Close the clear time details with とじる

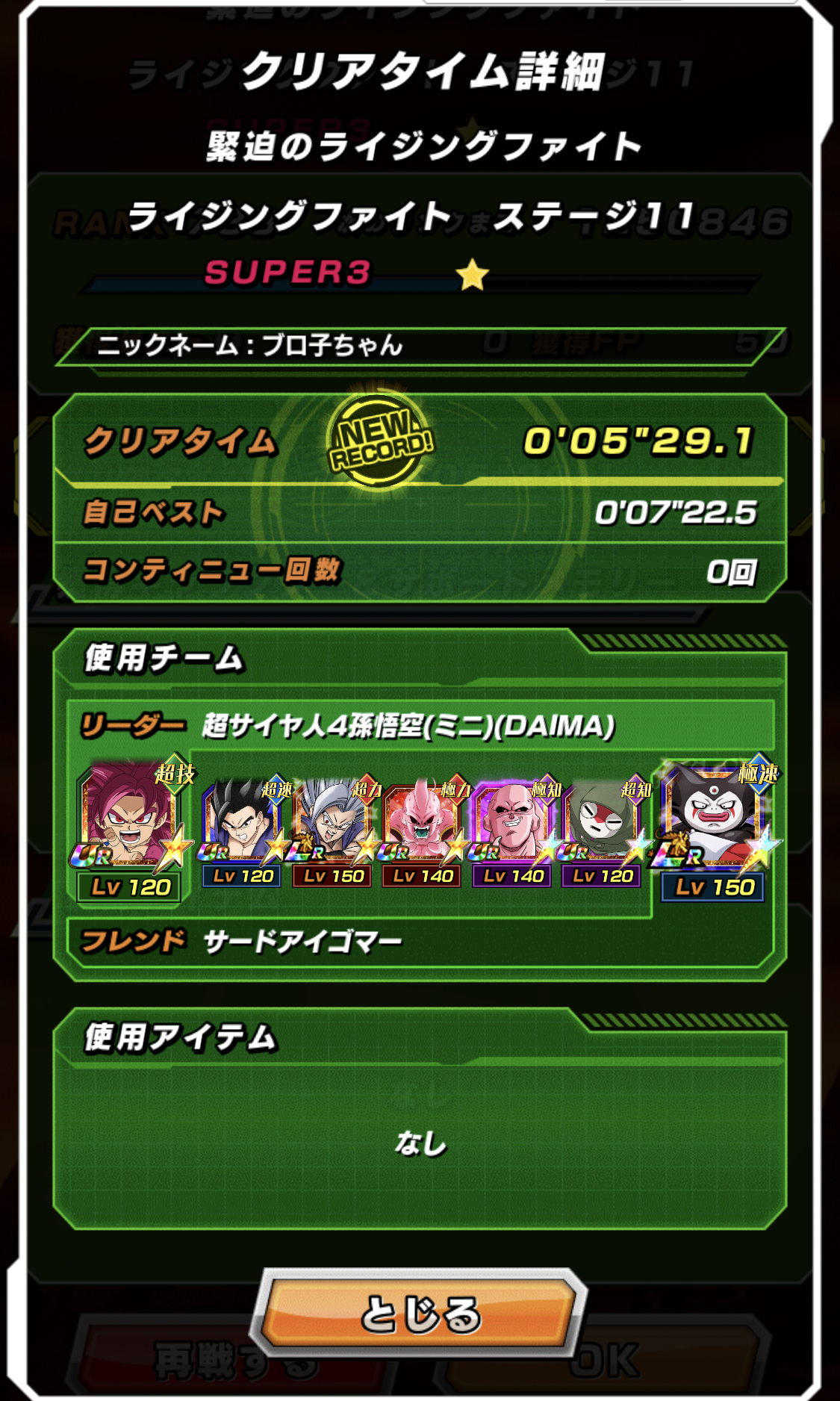pos(420,1314)
